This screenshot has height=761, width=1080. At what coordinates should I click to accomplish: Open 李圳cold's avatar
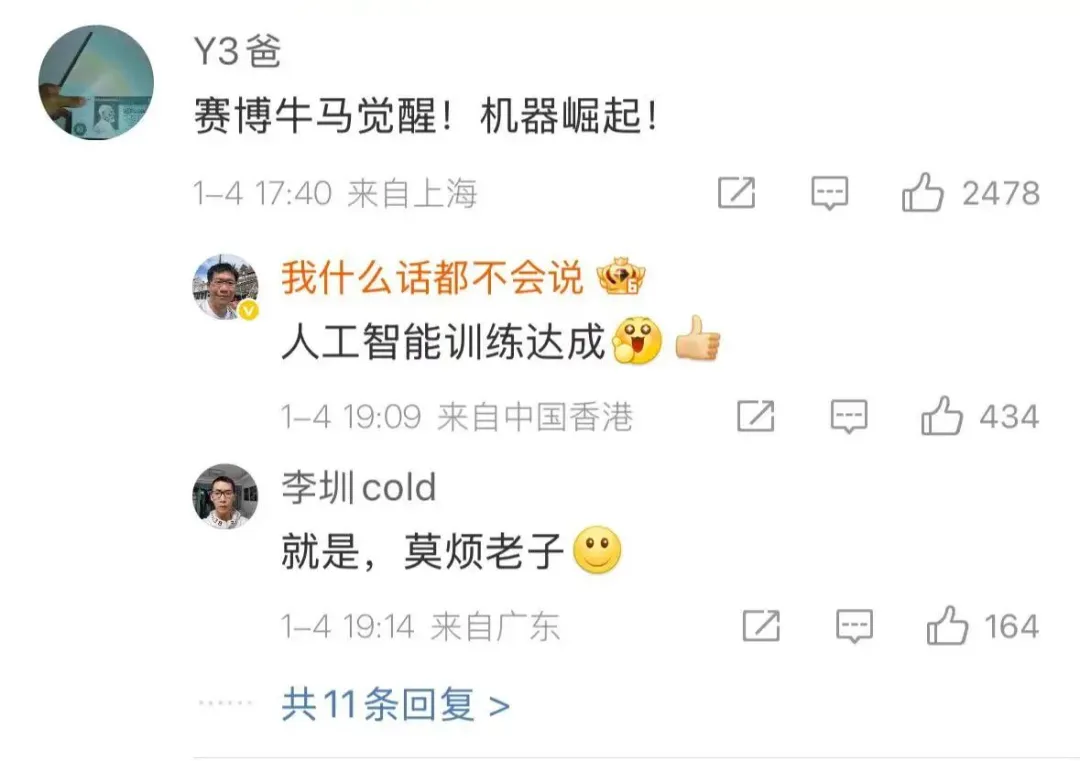point(225,496)
